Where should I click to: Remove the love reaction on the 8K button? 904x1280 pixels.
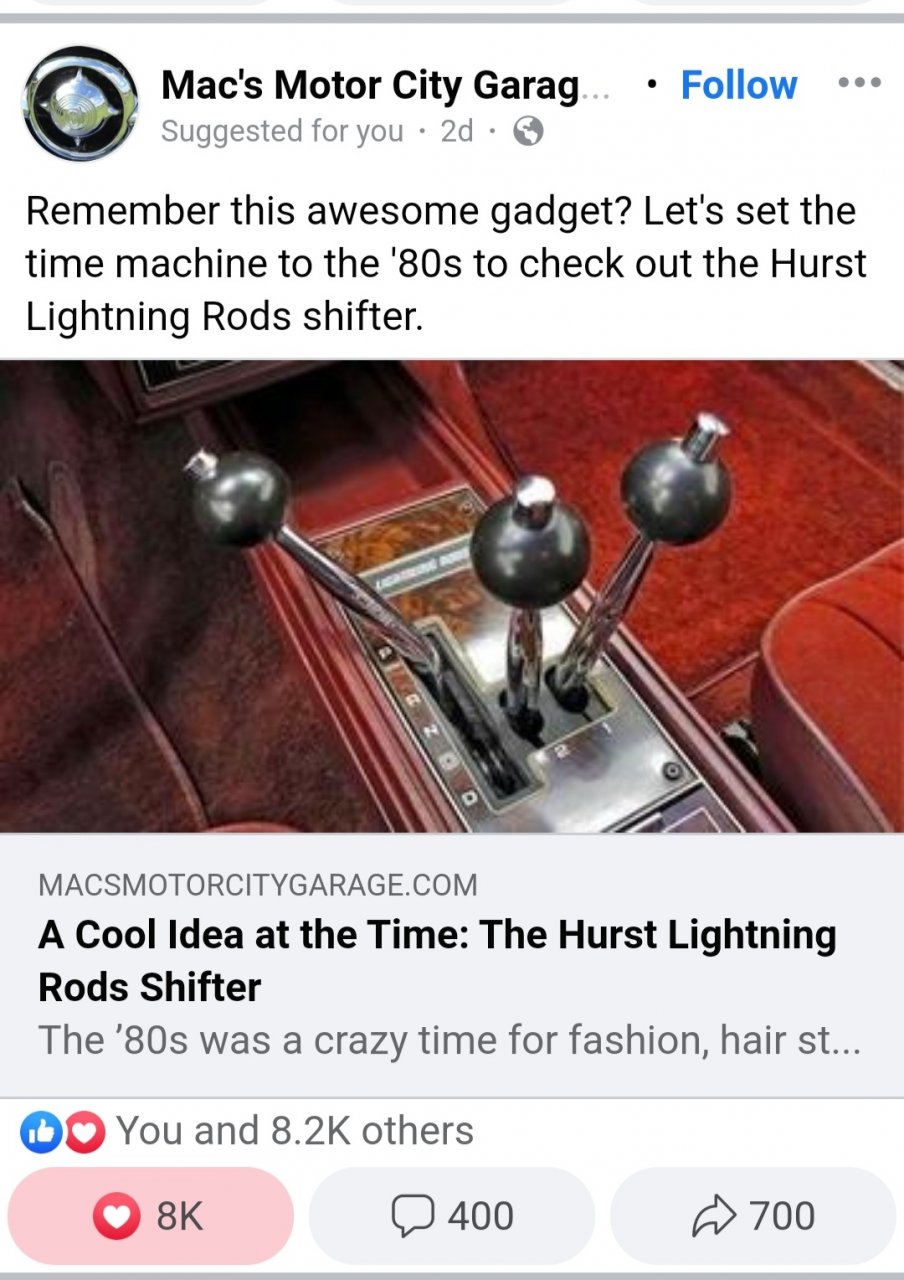[150, 1216]
